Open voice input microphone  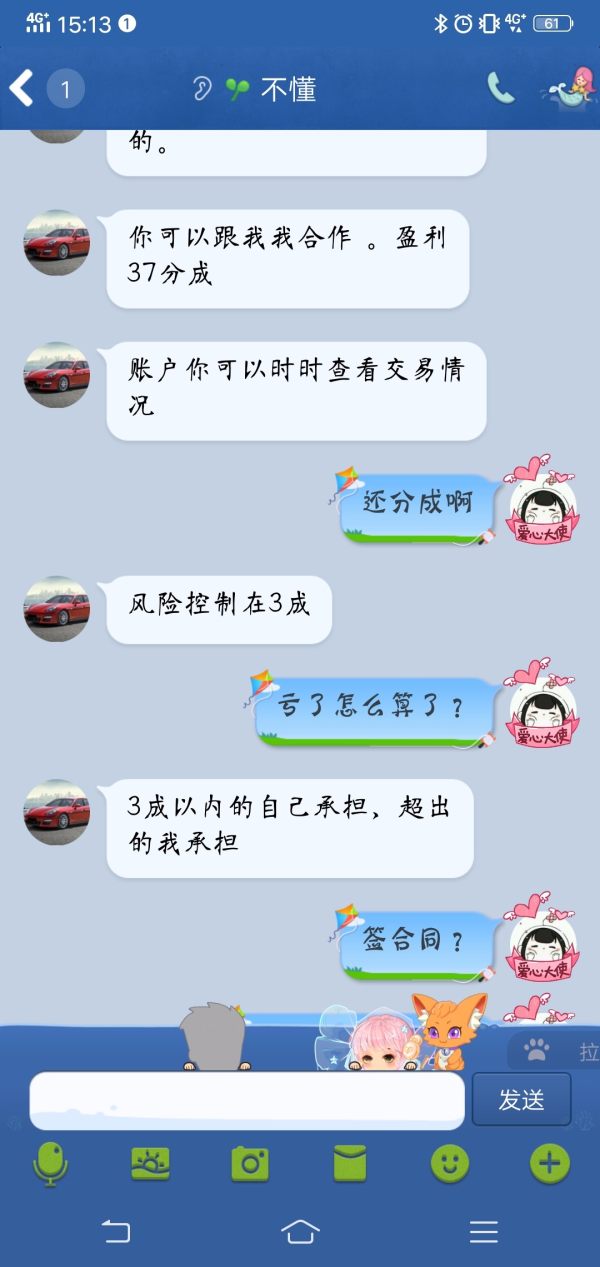[x=50, y=1163]
